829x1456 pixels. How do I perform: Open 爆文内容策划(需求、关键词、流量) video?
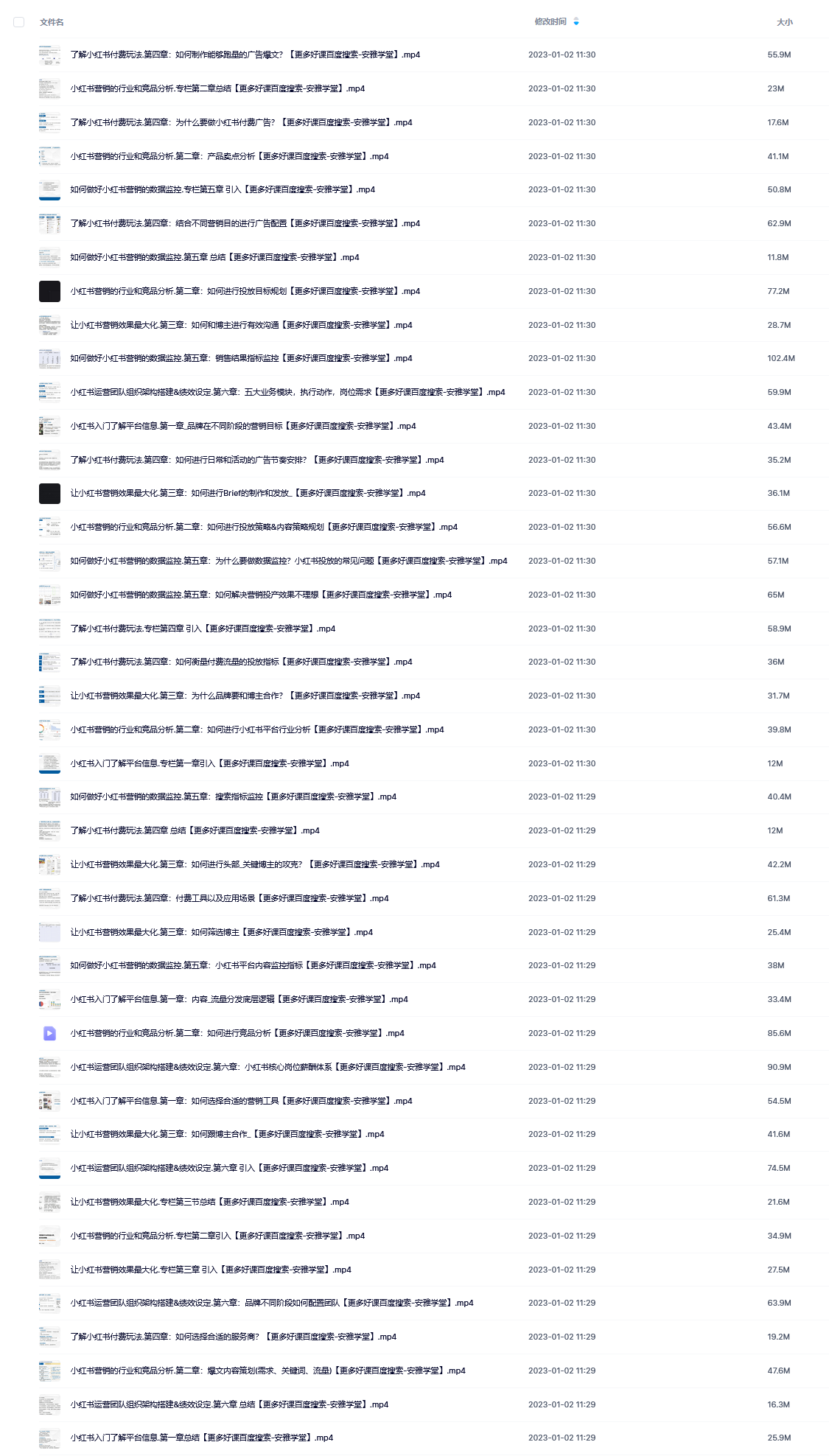(267, 1371)
